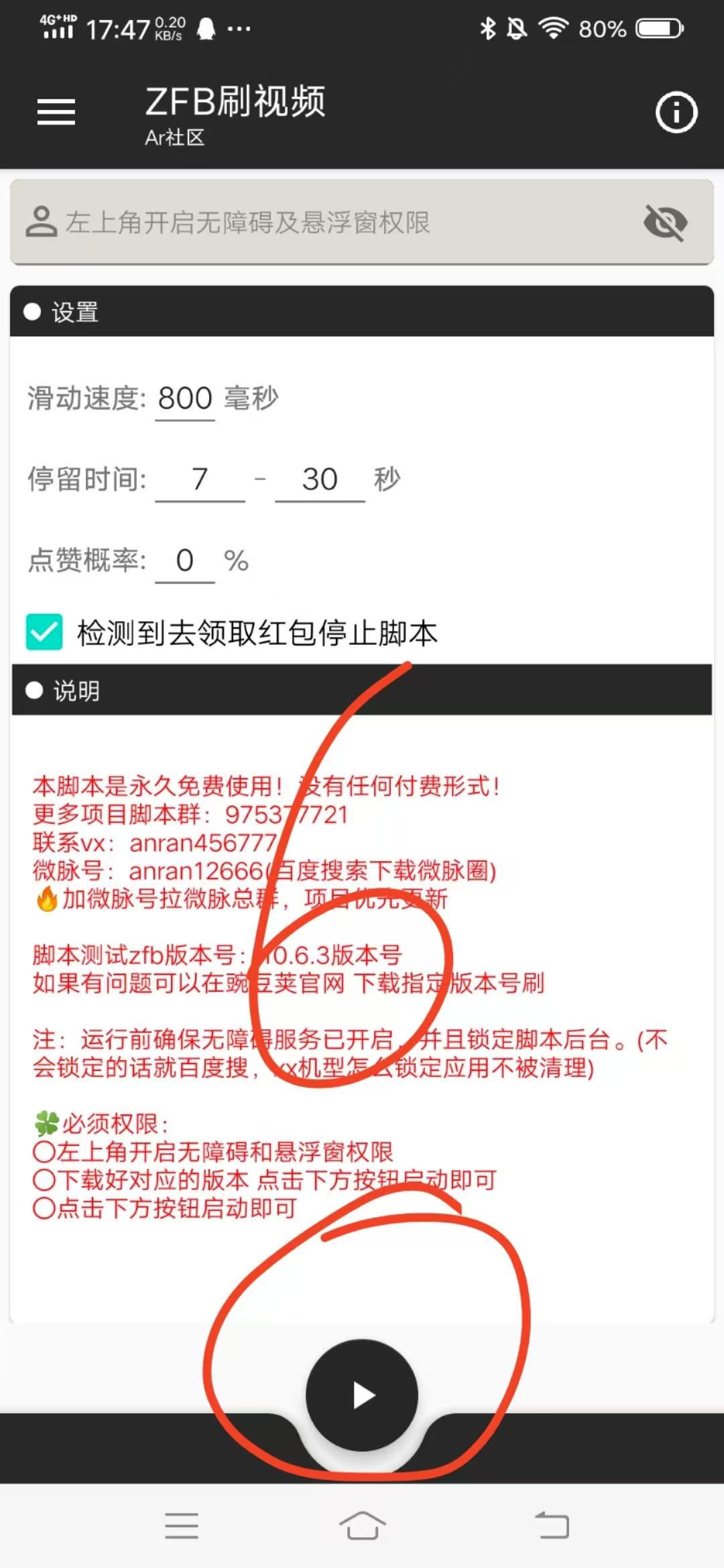Tap the system back button

552,1526
